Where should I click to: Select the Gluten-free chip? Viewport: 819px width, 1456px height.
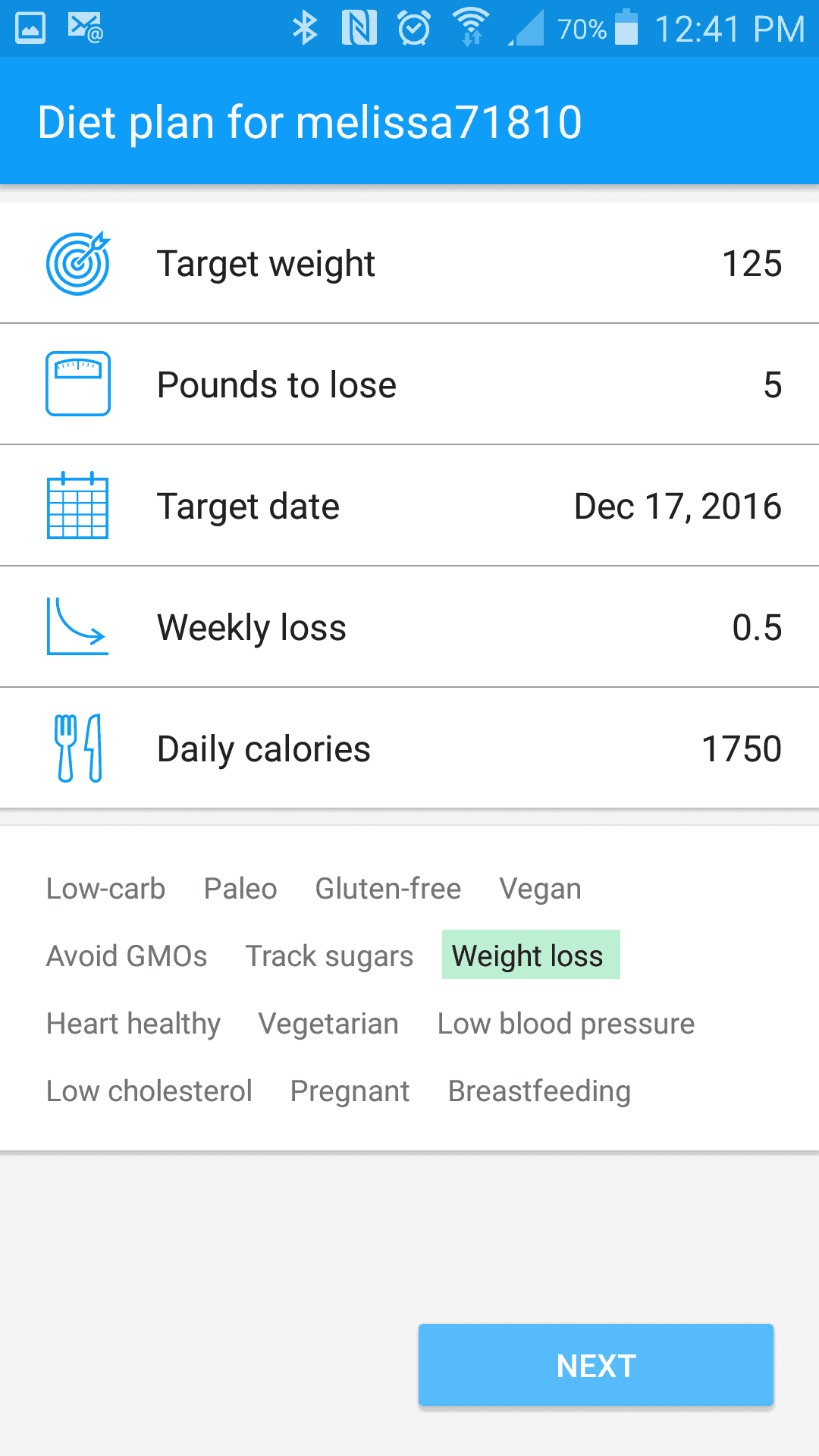[x=388, y=888]
